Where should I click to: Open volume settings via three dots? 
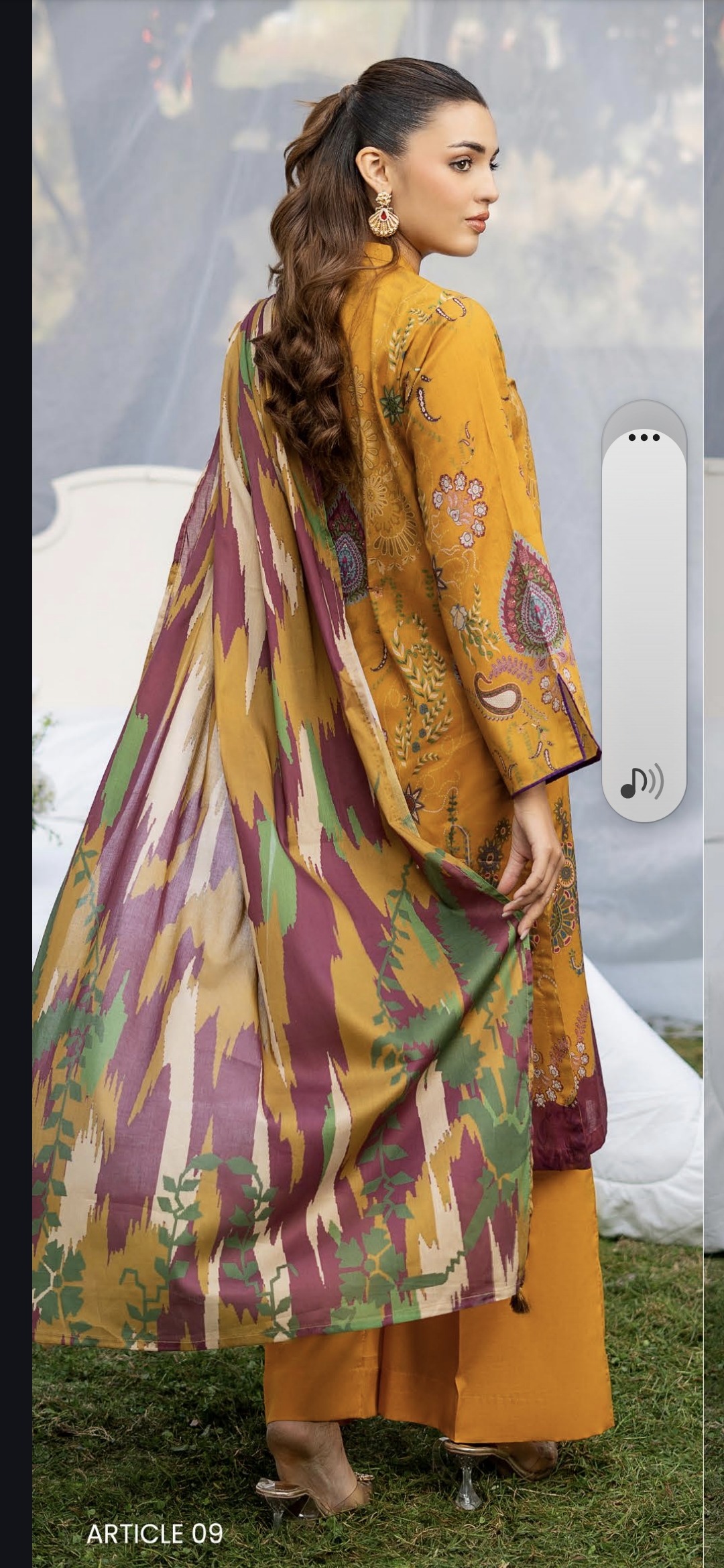point(644,438)
